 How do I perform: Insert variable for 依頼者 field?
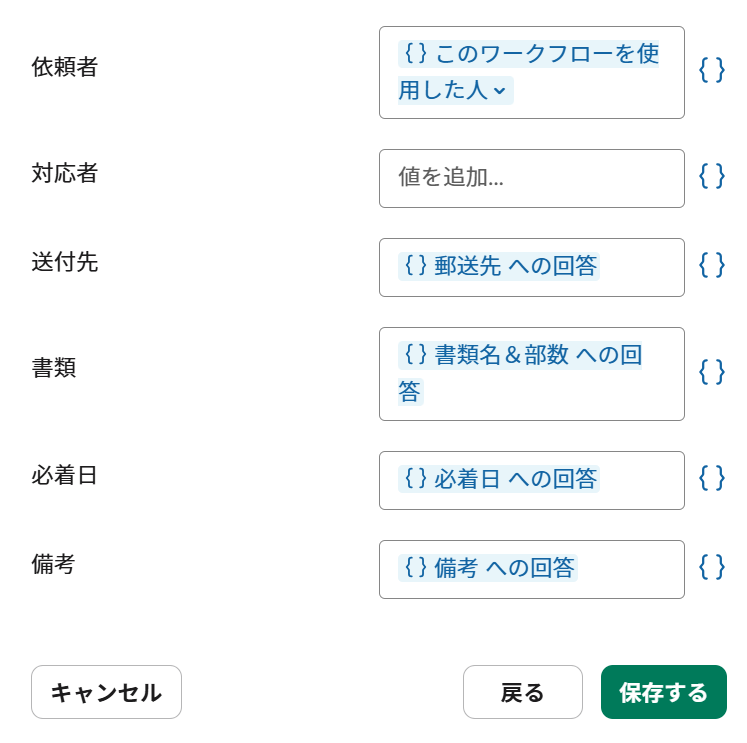(x=711, y=70)
